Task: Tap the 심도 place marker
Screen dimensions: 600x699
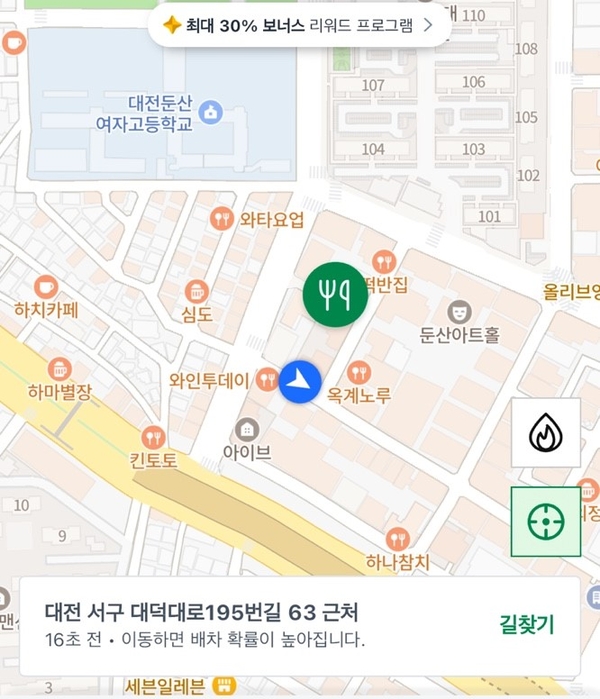Action: [x=197, y=292]
